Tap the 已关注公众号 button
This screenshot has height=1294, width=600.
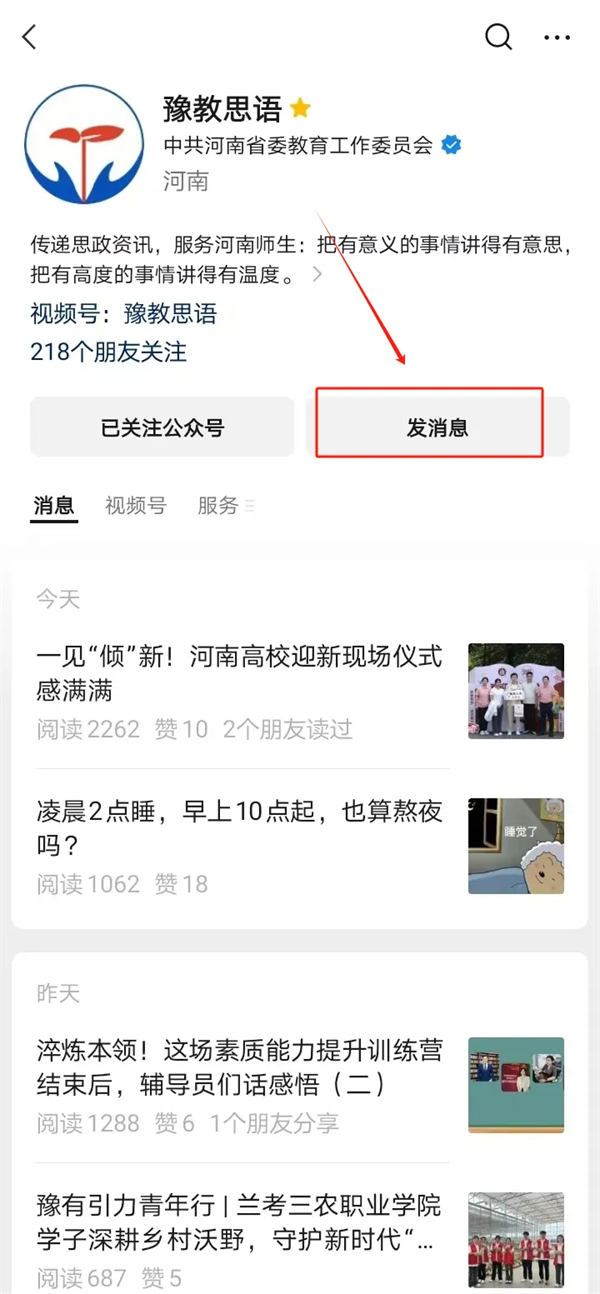click(x=162, y=428)
